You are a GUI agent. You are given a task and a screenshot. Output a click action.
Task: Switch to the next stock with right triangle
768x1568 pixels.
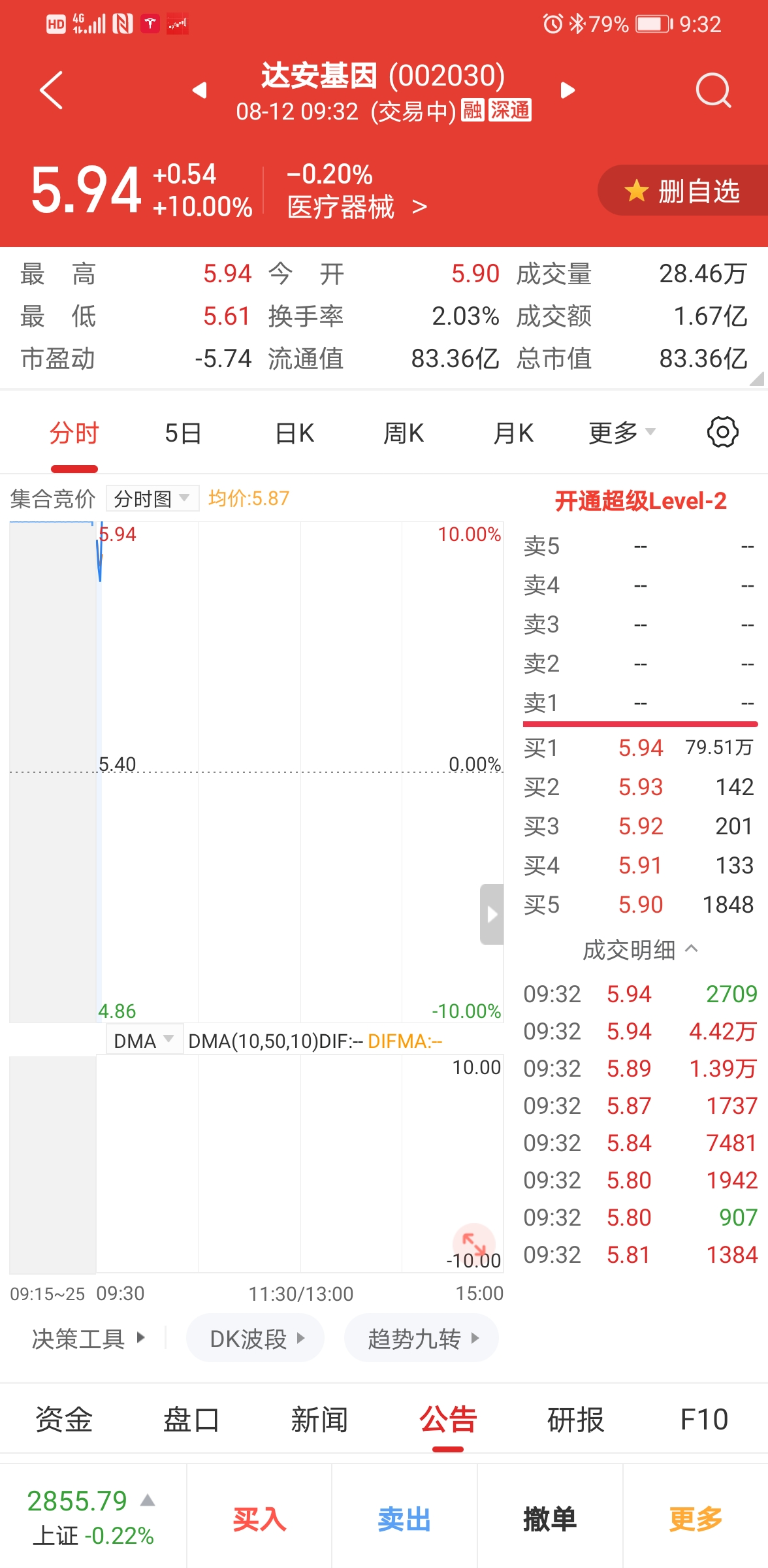point(568,90)
